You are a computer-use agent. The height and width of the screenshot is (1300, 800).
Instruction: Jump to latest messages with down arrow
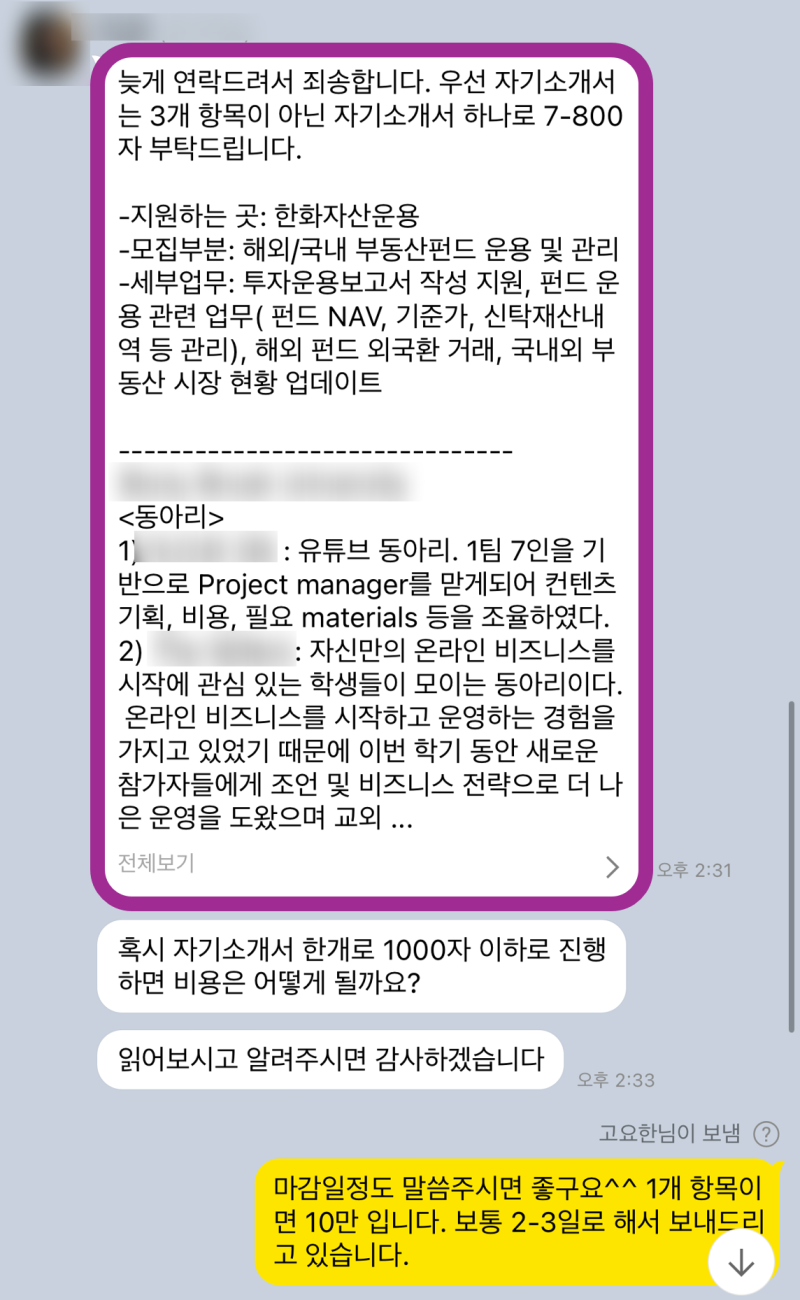(741, 1264)
